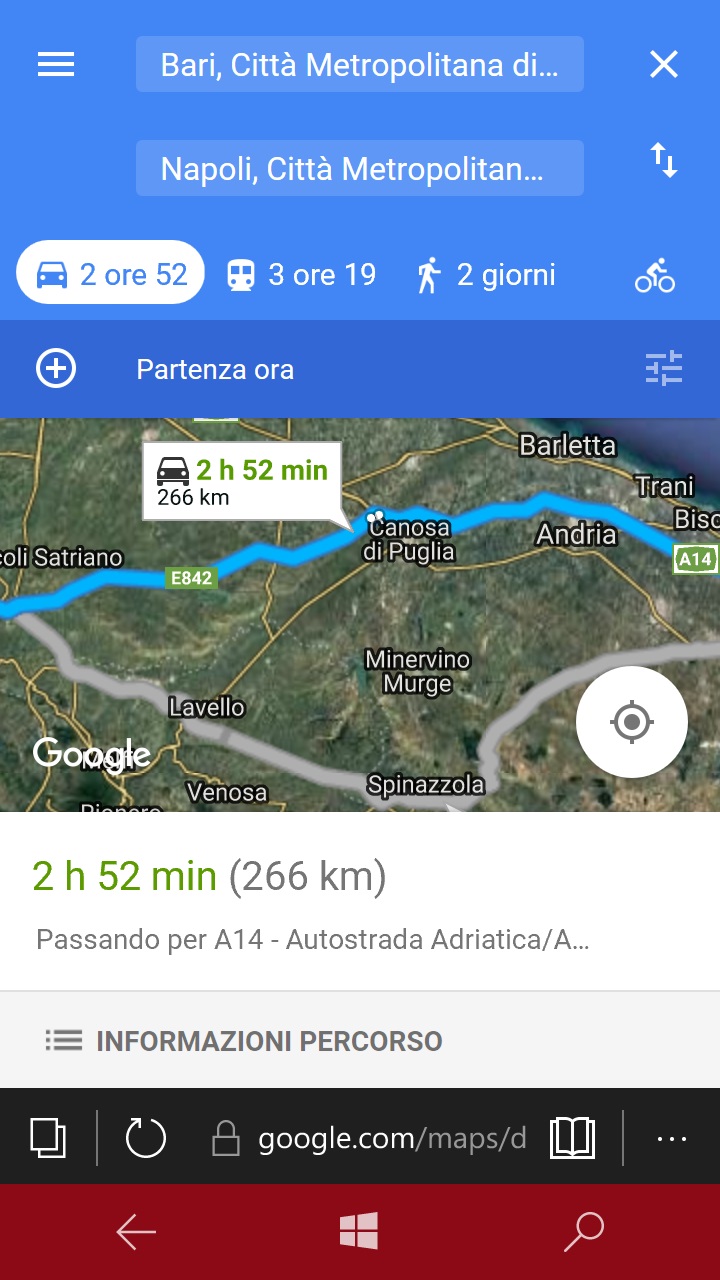Open the hamburger menu
This screenshot has width=720, height=1280.
[56, 65]
